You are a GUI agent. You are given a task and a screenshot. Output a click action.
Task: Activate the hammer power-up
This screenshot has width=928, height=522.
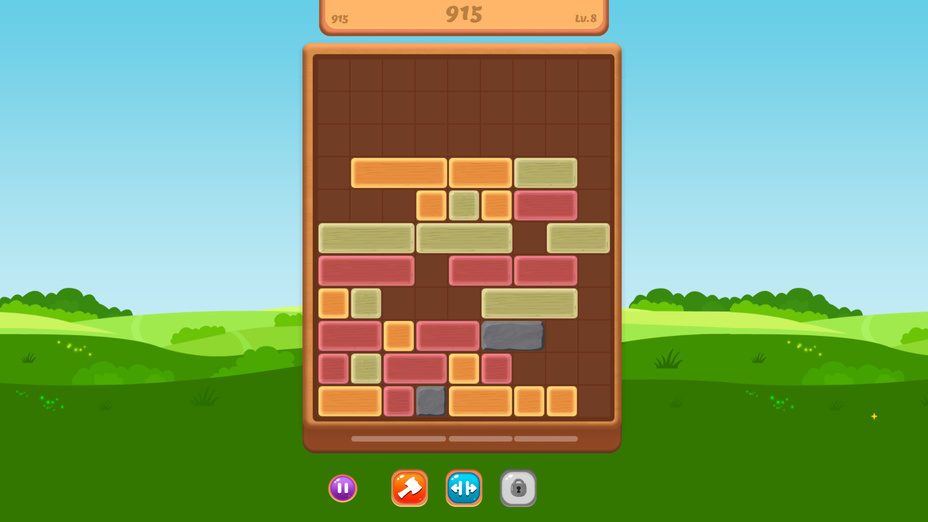[x=409, y=488]
